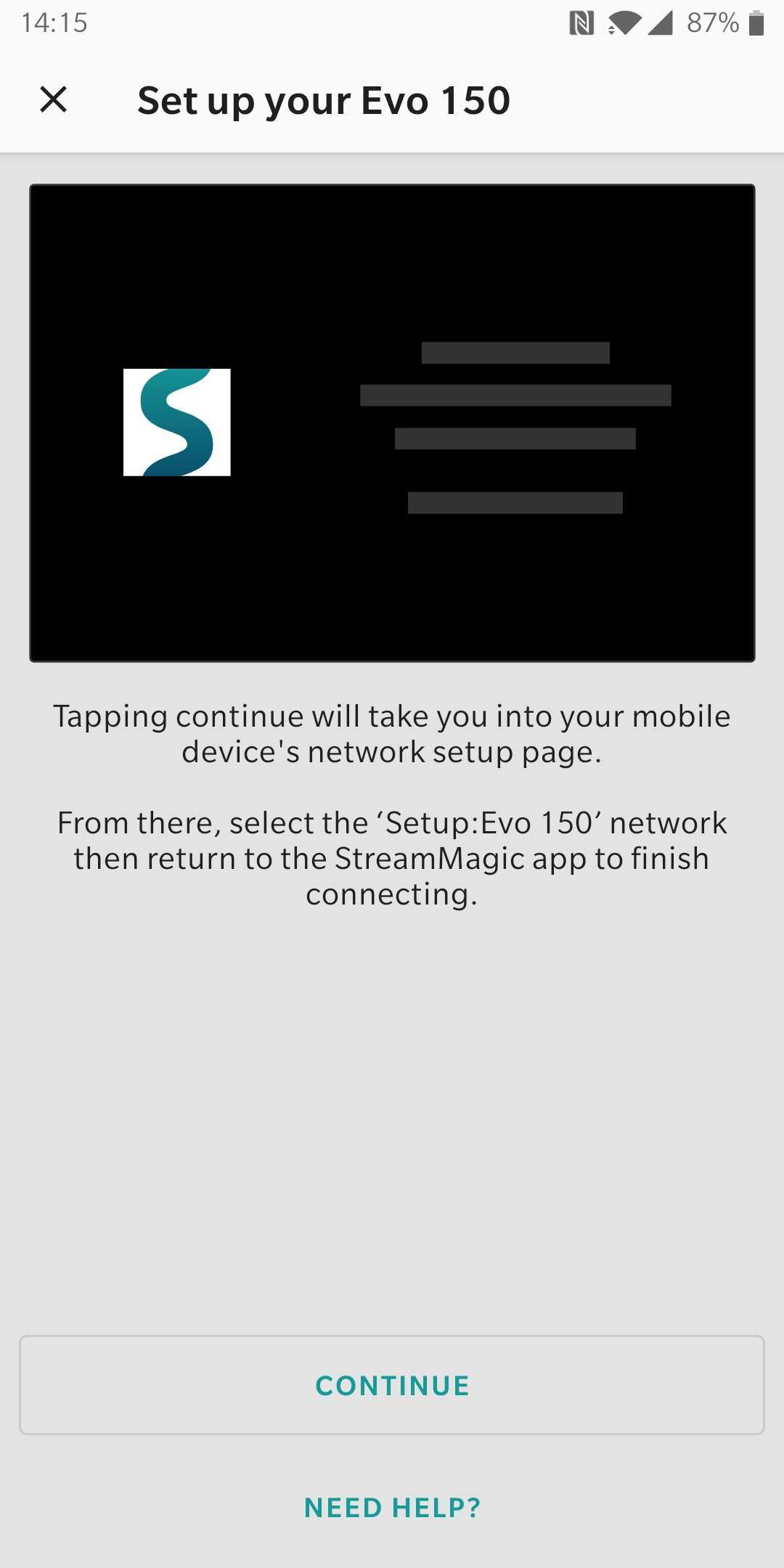The width and height of the screenshot is (784, 1568).
Task: Tap Continue to open network setup
Action: pos(392,1385)
